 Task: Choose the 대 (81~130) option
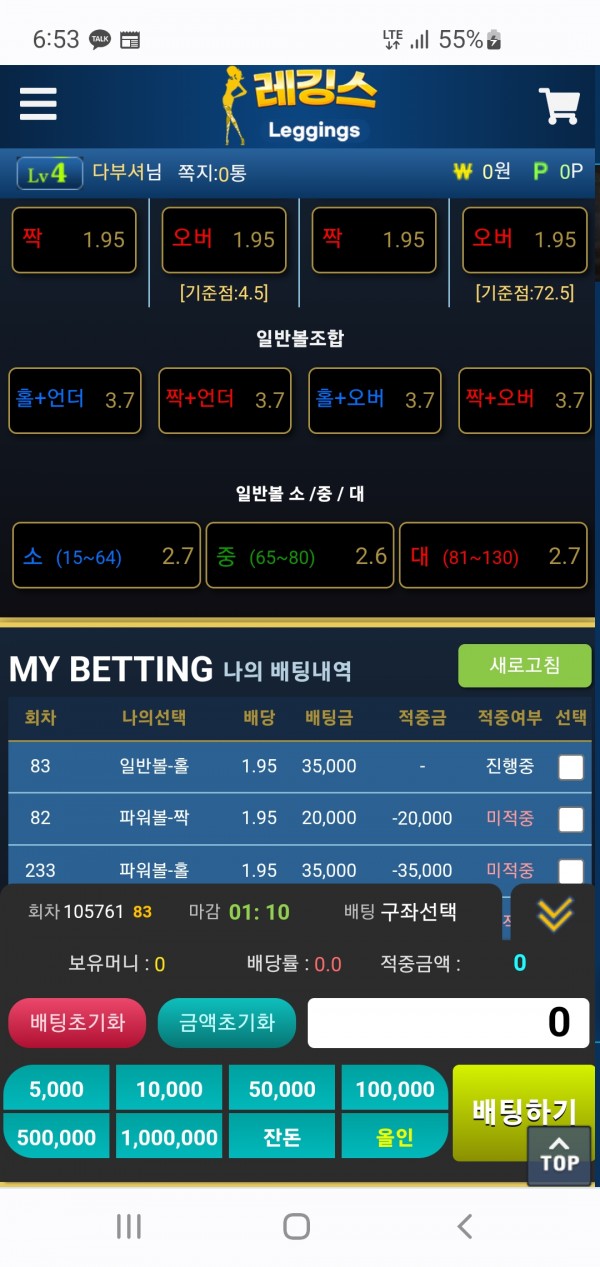(x=494, y=556)
